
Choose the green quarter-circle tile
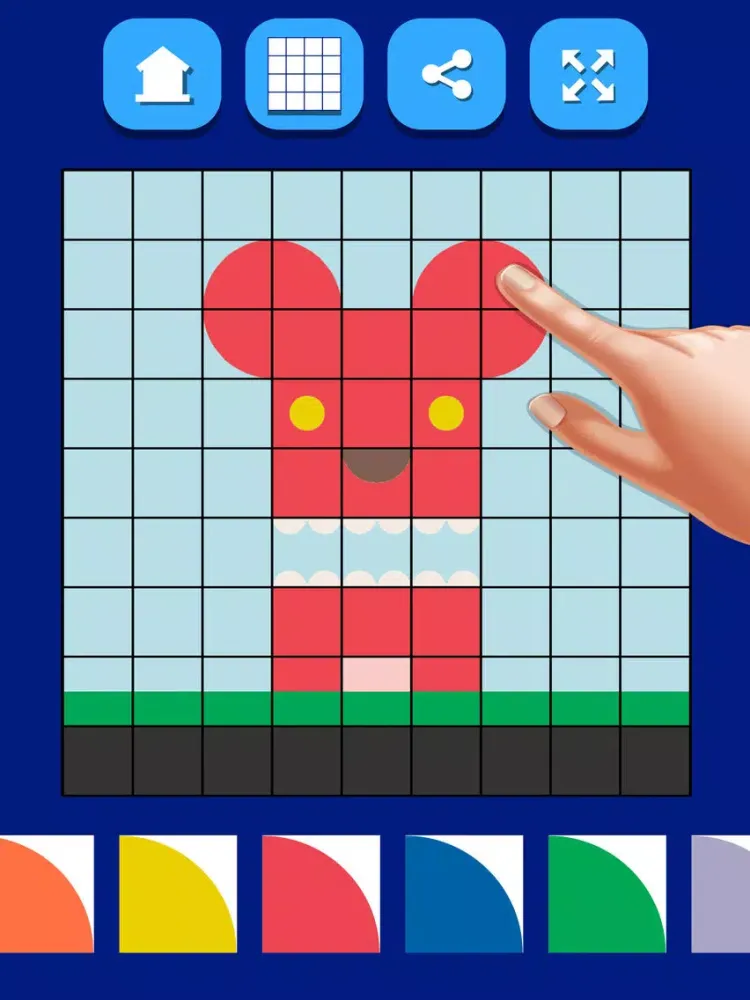coord(607,894)
